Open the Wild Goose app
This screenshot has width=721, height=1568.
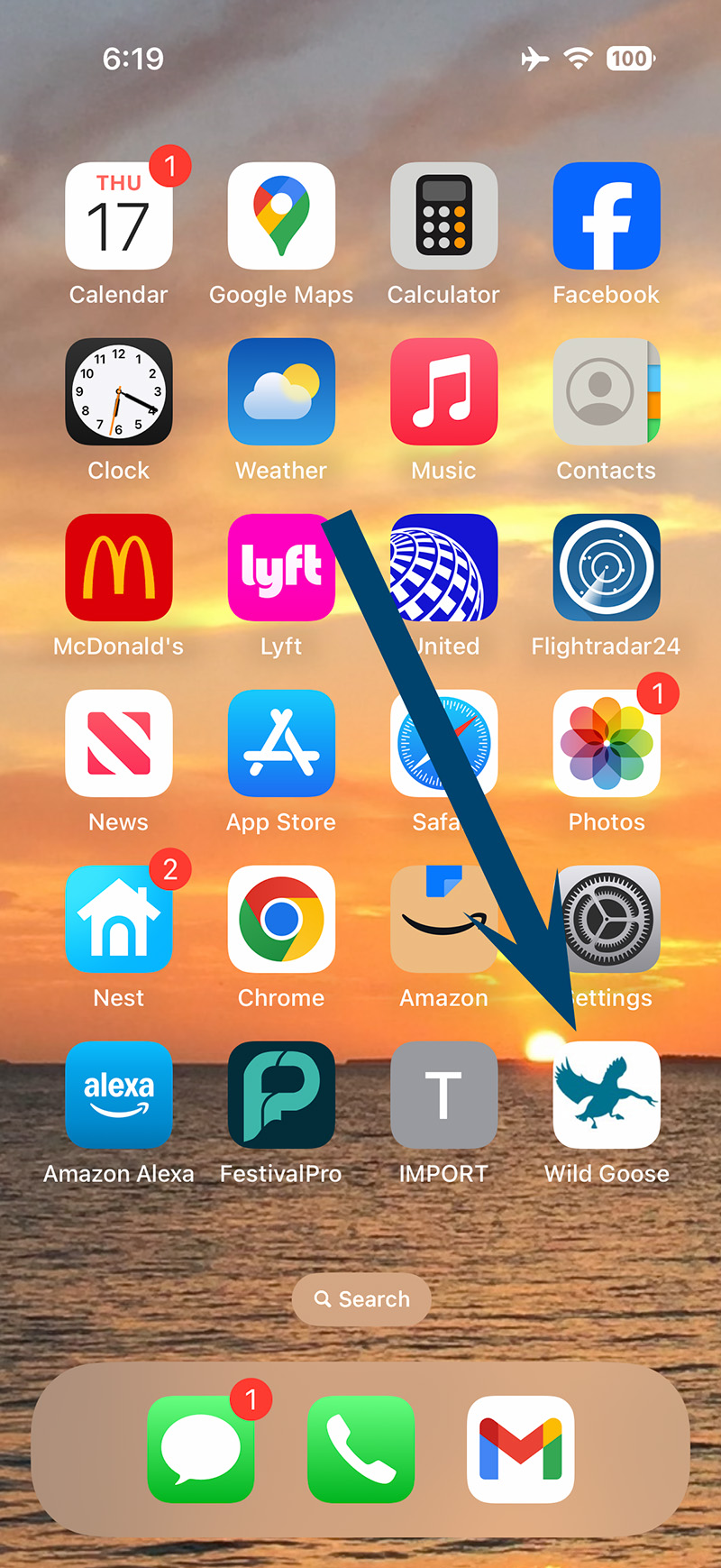point(606,1095)
